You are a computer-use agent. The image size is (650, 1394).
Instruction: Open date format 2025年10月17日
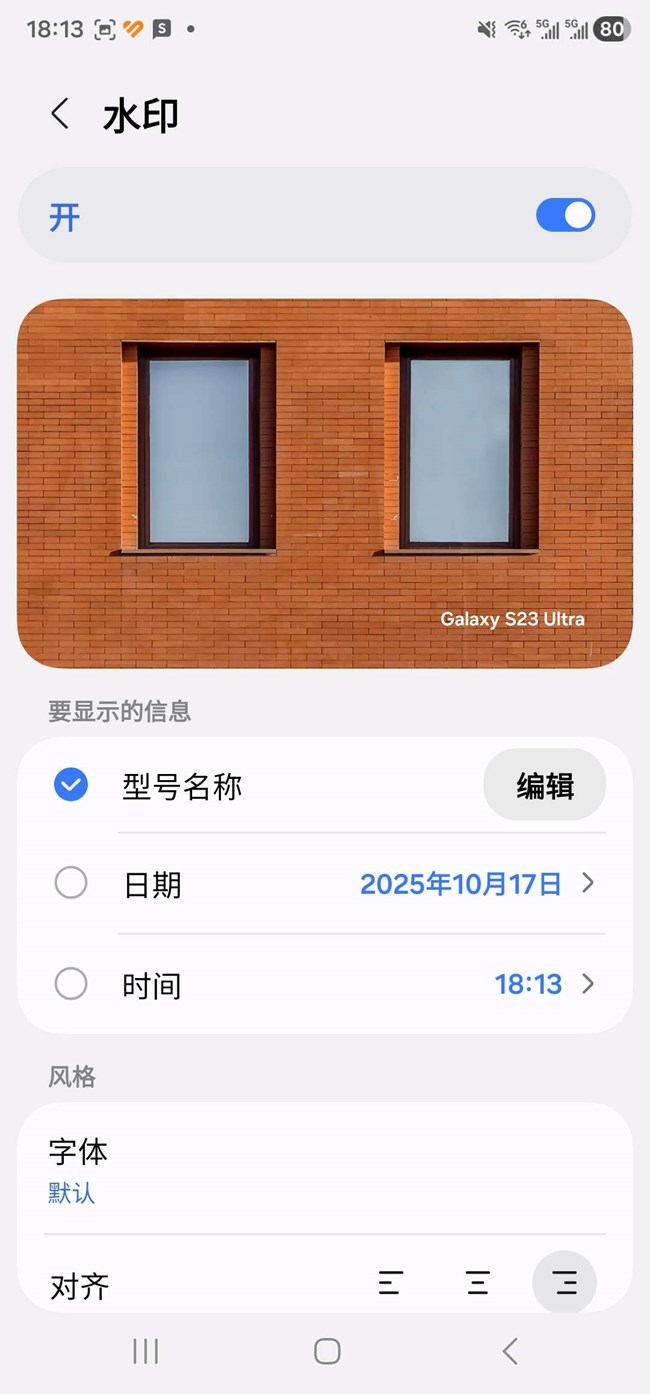coord(476,884)
